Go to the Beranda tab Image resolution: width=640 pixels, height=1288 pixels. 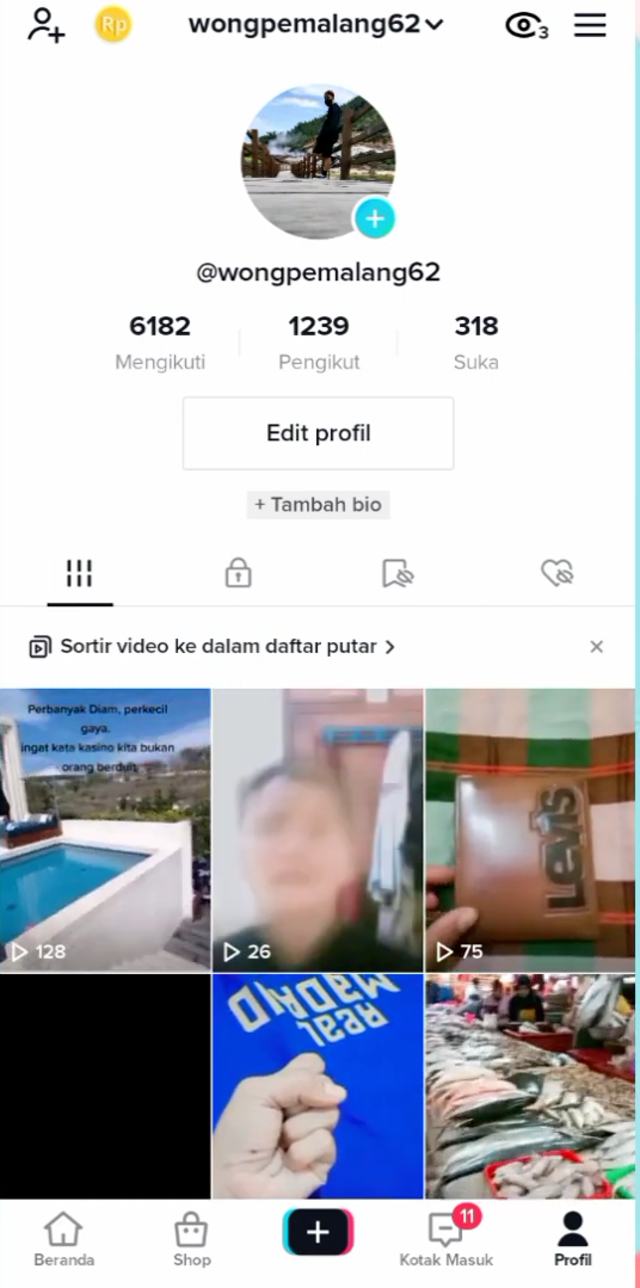(64, 1240)
